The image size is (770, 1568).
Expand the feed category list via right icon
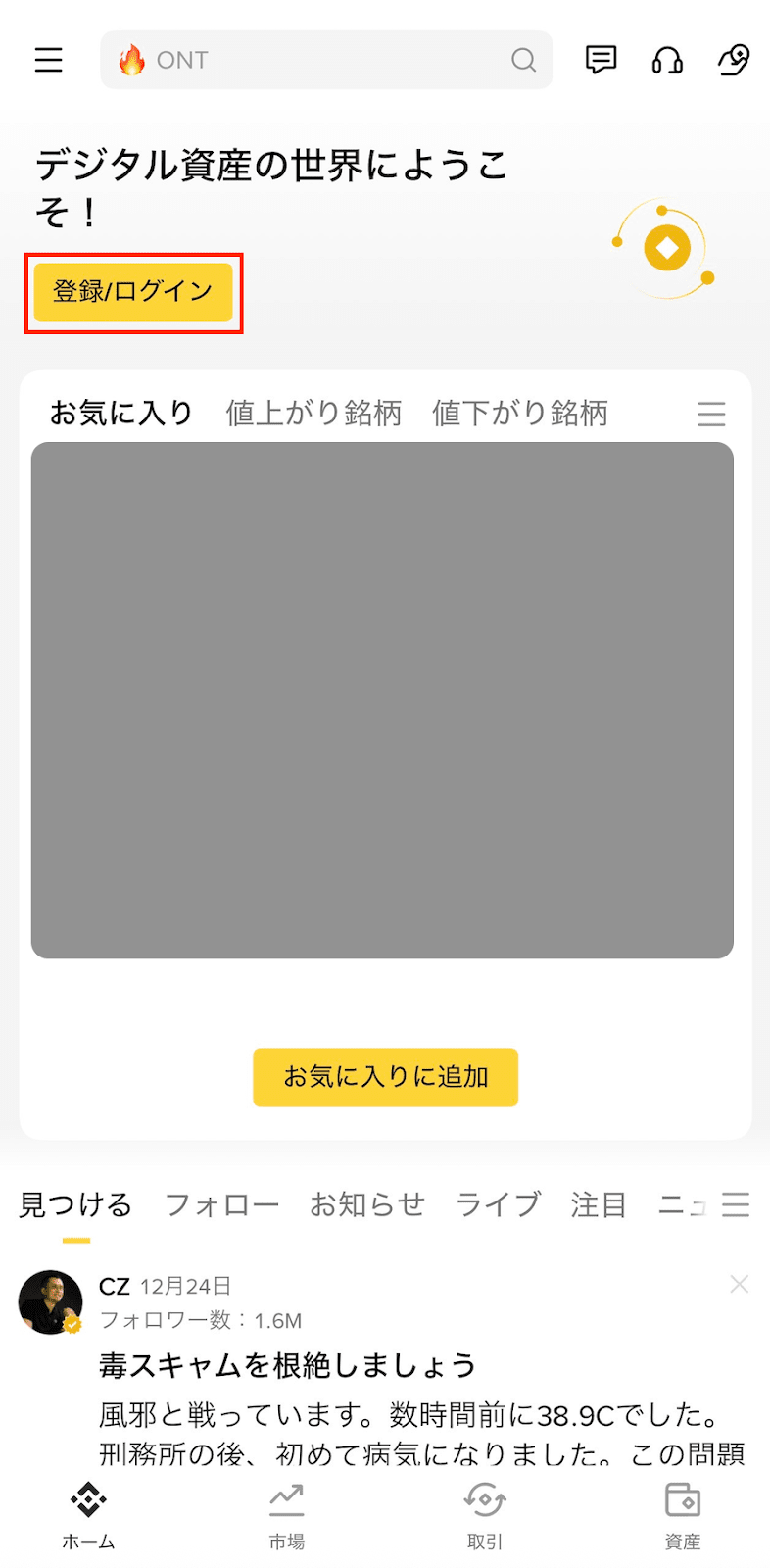click(736, 1204)
